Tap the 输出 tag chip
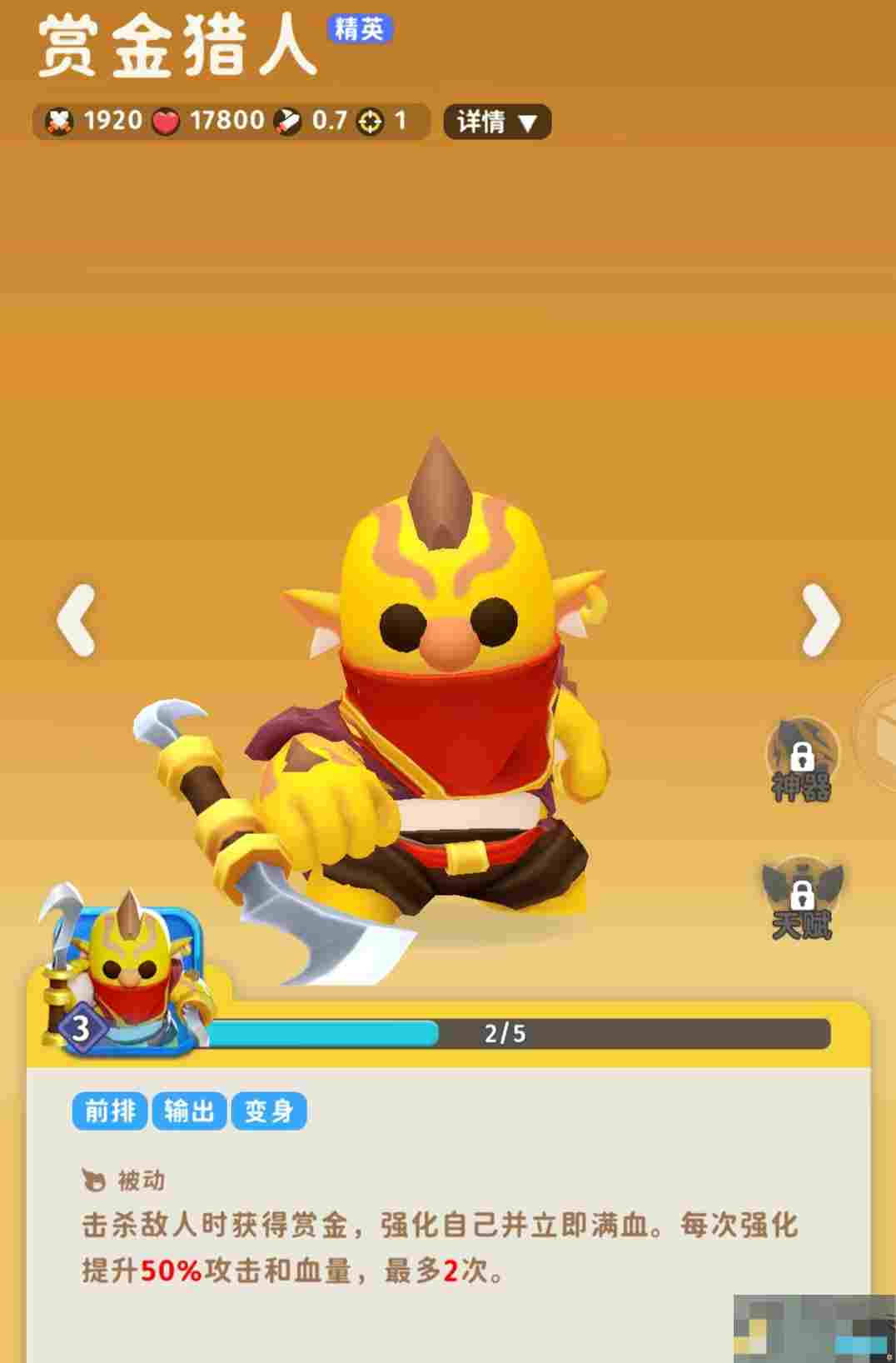 coord(189,1111)
